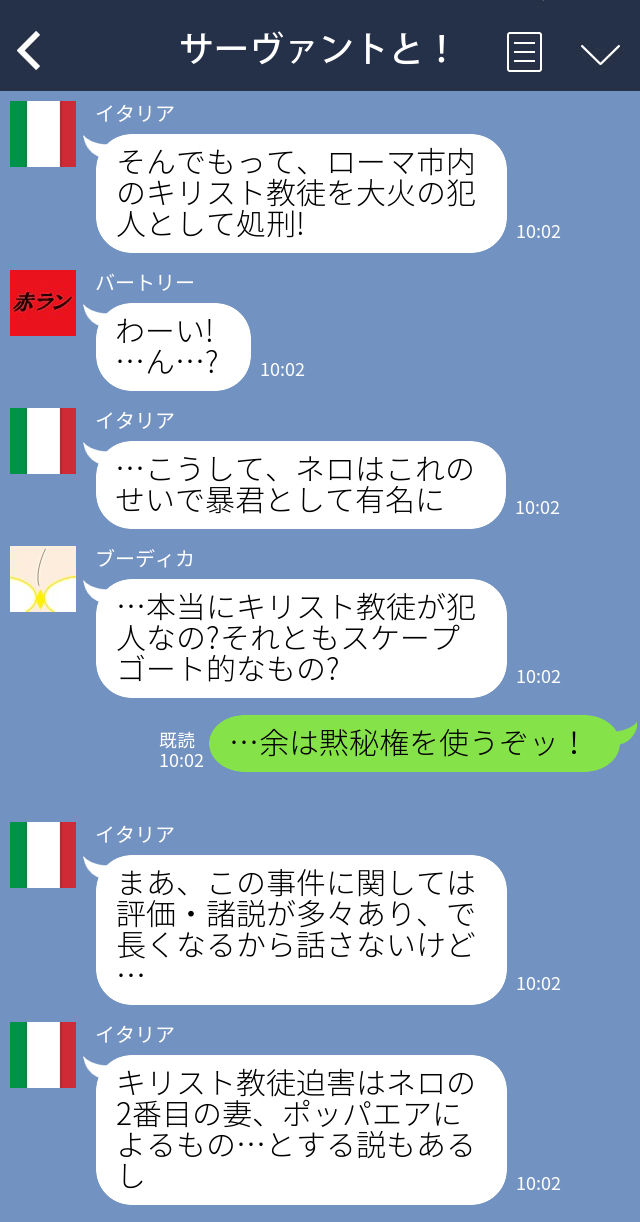Open the notes list icon in header

(524, 51)
